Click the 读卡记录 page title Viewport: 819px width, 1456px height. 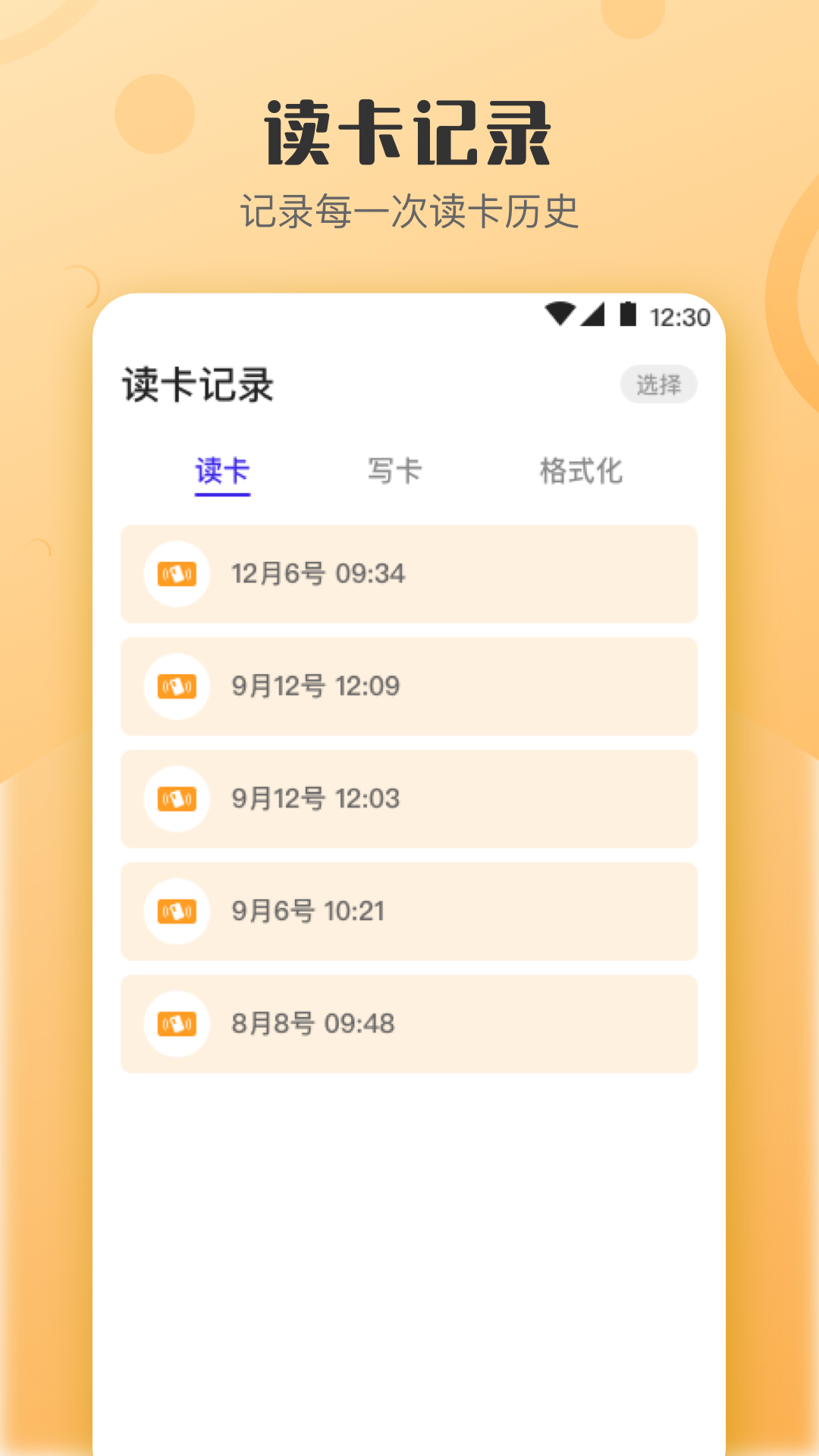[197, 384]
